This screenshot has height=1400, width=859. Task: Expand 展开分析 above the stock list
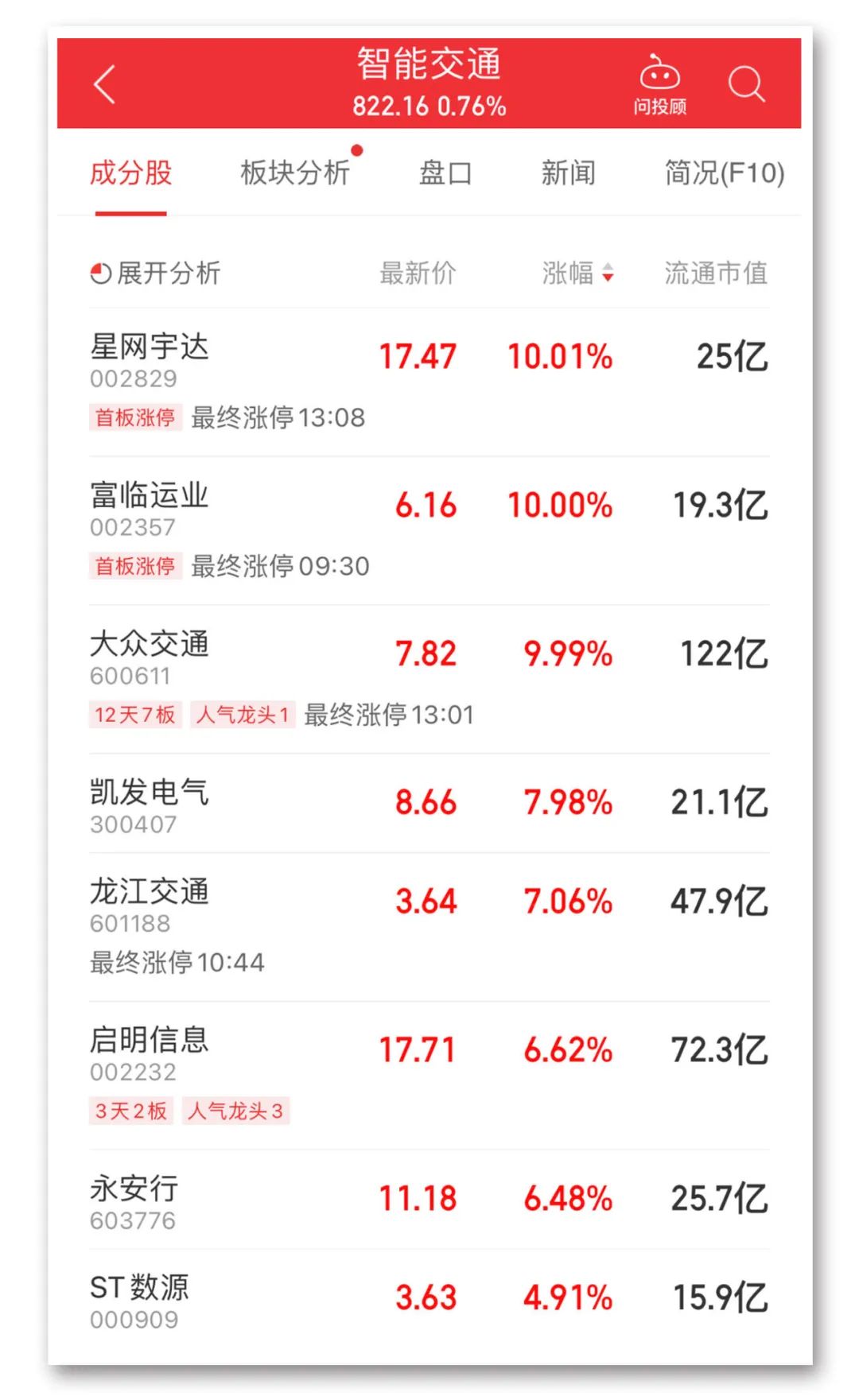pyautogui.click(x=156, y=273)
